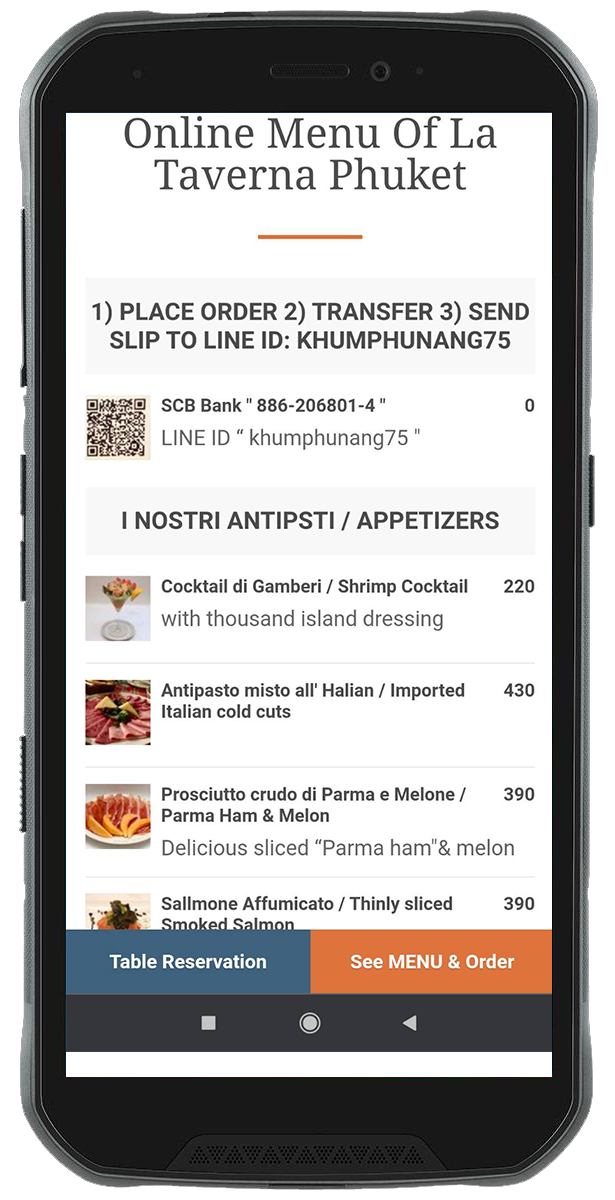
Task: Open the Imported Italian cold cuts item
Action: [312, 701]
